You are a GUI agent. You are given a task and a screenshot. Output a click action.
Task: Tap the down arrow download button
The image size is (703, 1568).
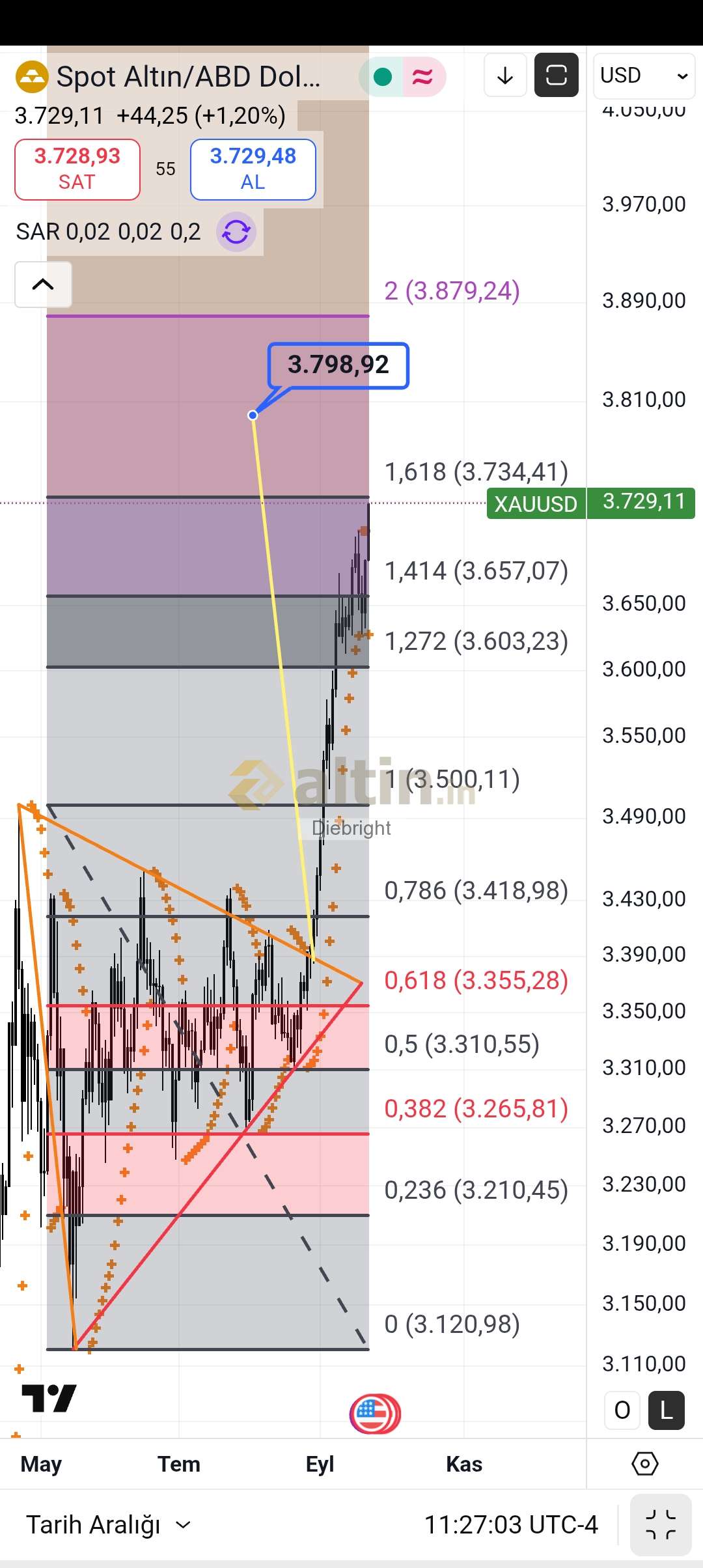[505, 76]
